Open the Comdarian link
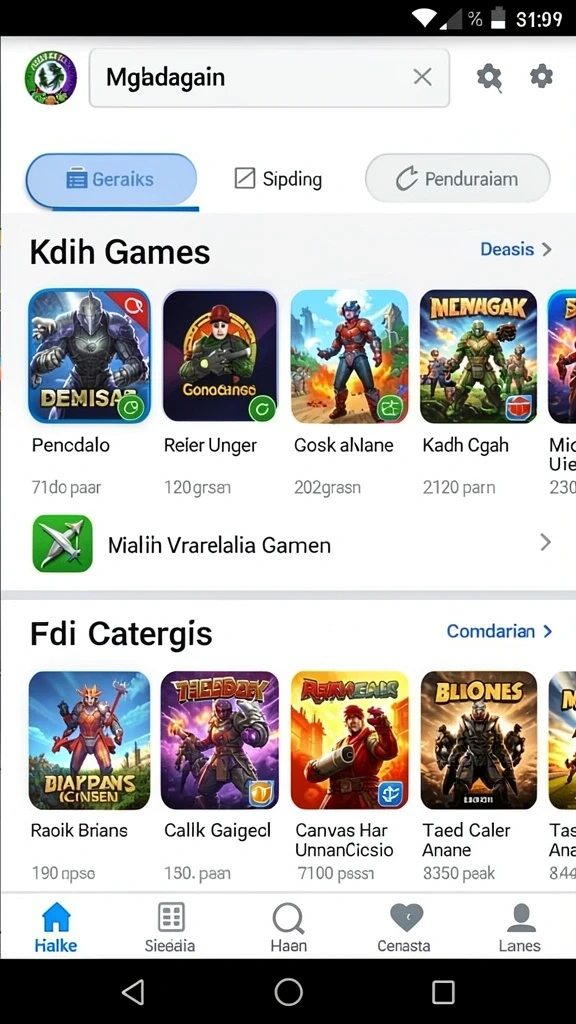576x1024 pixels. [500, 631]
